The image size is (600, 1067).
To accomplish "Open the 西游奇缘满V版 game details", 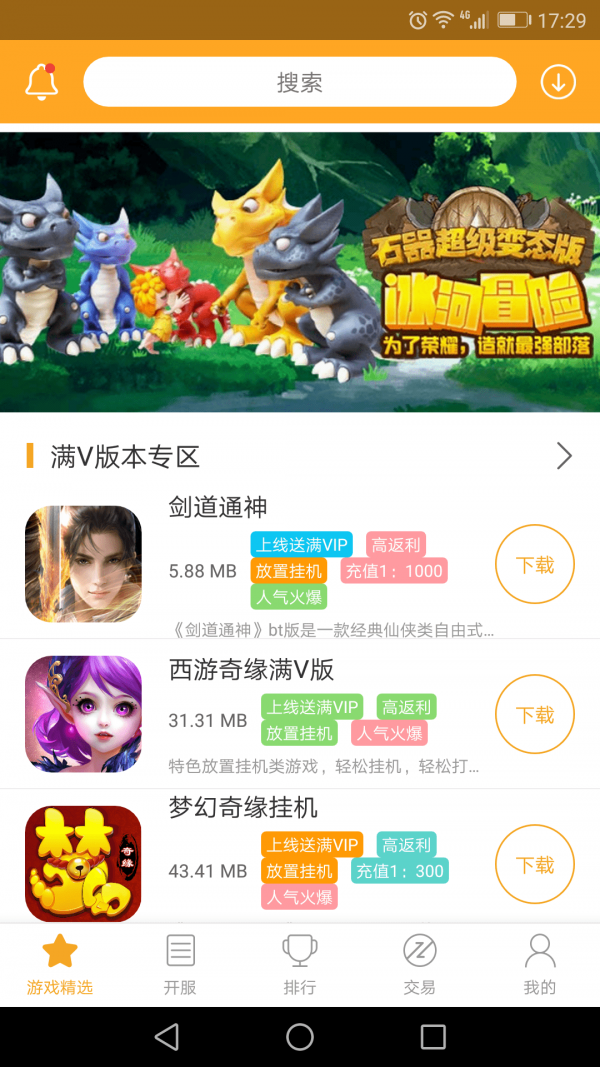I will [x=251, y=669].
